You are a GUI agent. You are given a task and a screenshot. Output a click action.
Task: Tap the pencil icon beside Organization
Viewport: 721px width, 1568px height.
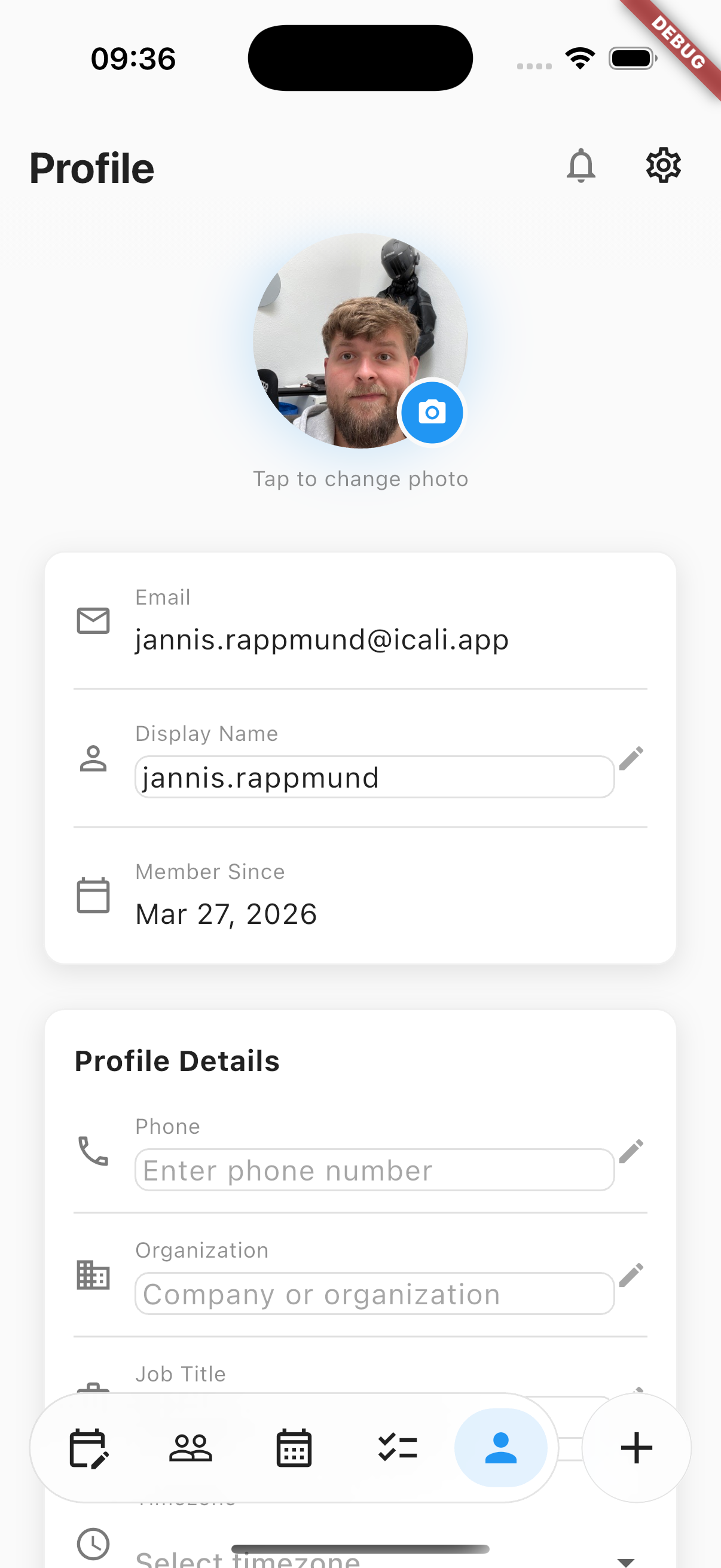coord(631,1274)
